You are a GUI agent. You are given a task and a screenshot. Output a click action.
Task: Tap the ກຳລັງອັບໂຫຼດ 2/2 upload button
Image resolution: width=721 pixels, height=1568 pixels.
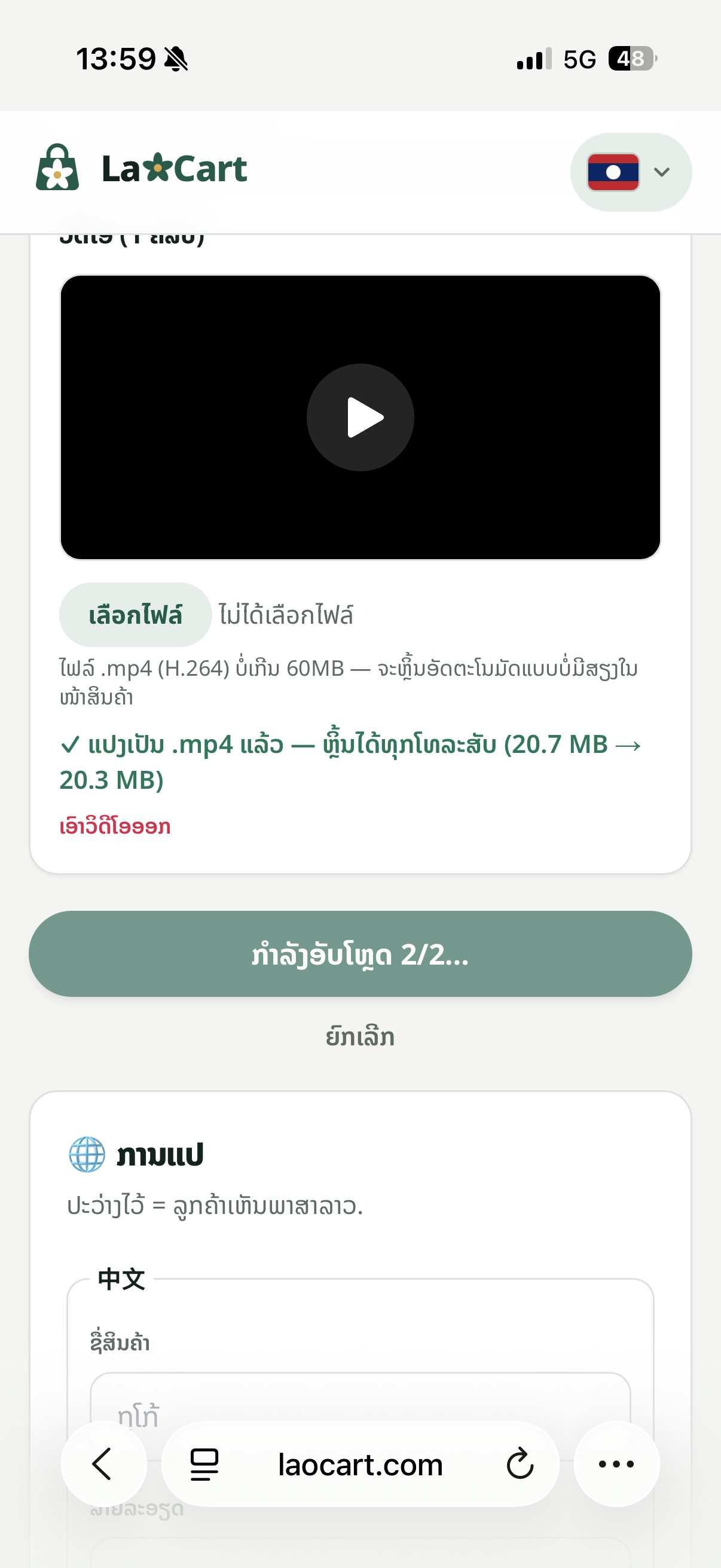coord(360,953)
